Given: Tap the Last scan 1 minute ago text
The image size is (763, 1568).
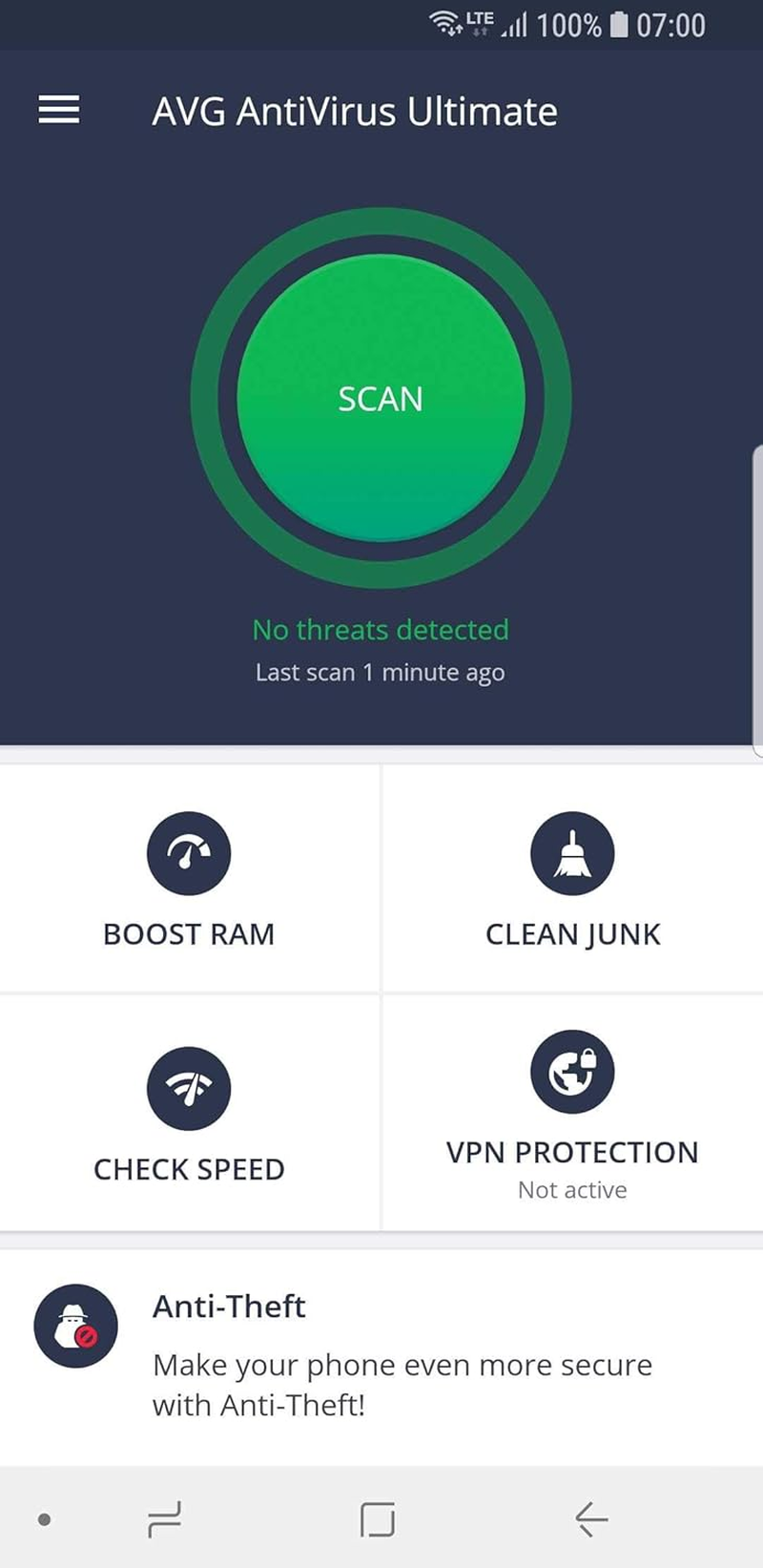Looking at the screenshot, I should tap(380, 672).
